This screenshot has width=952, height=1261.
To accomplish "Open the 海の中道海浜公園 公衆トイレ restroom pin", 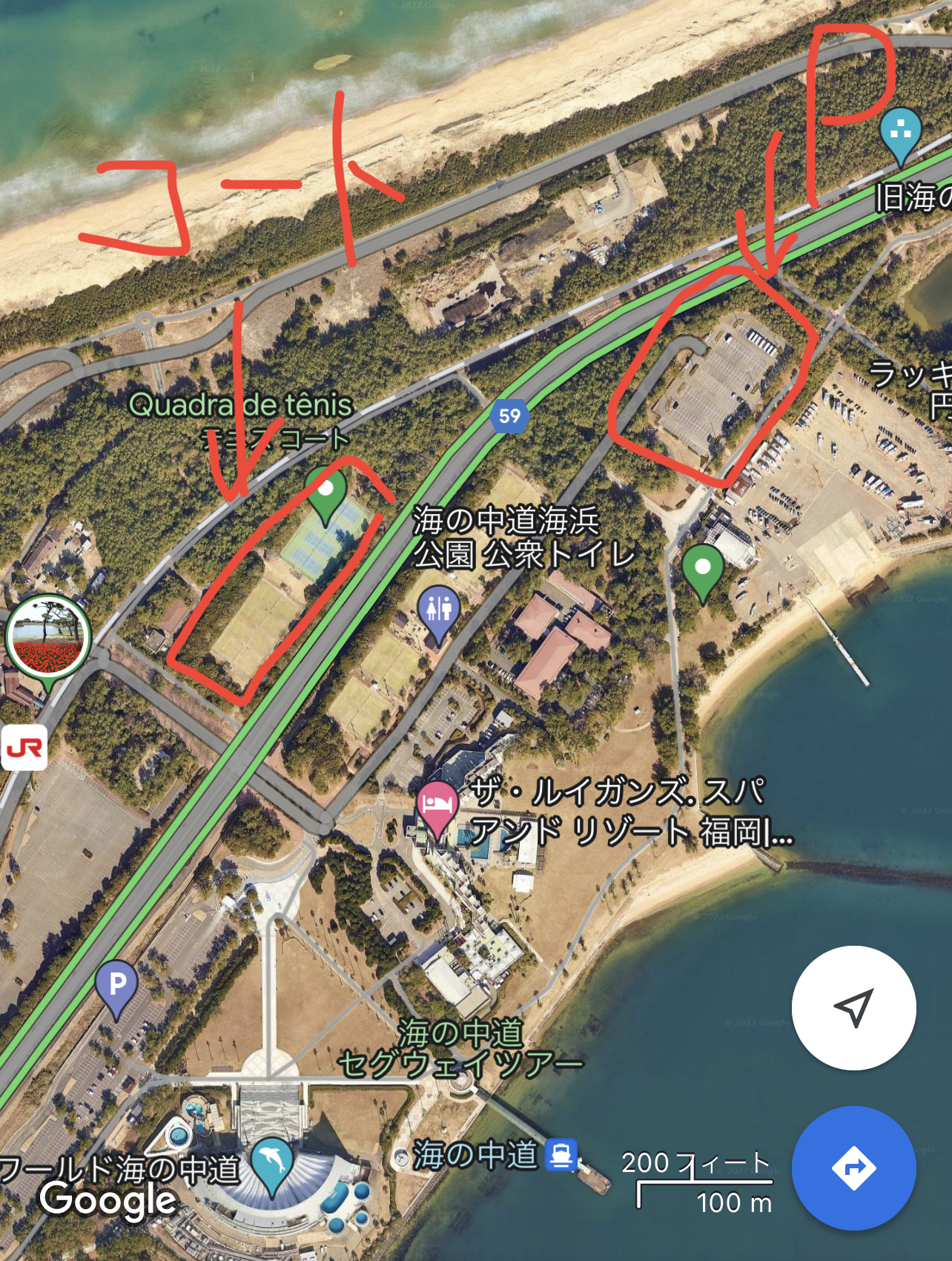I will coord(438,611).
